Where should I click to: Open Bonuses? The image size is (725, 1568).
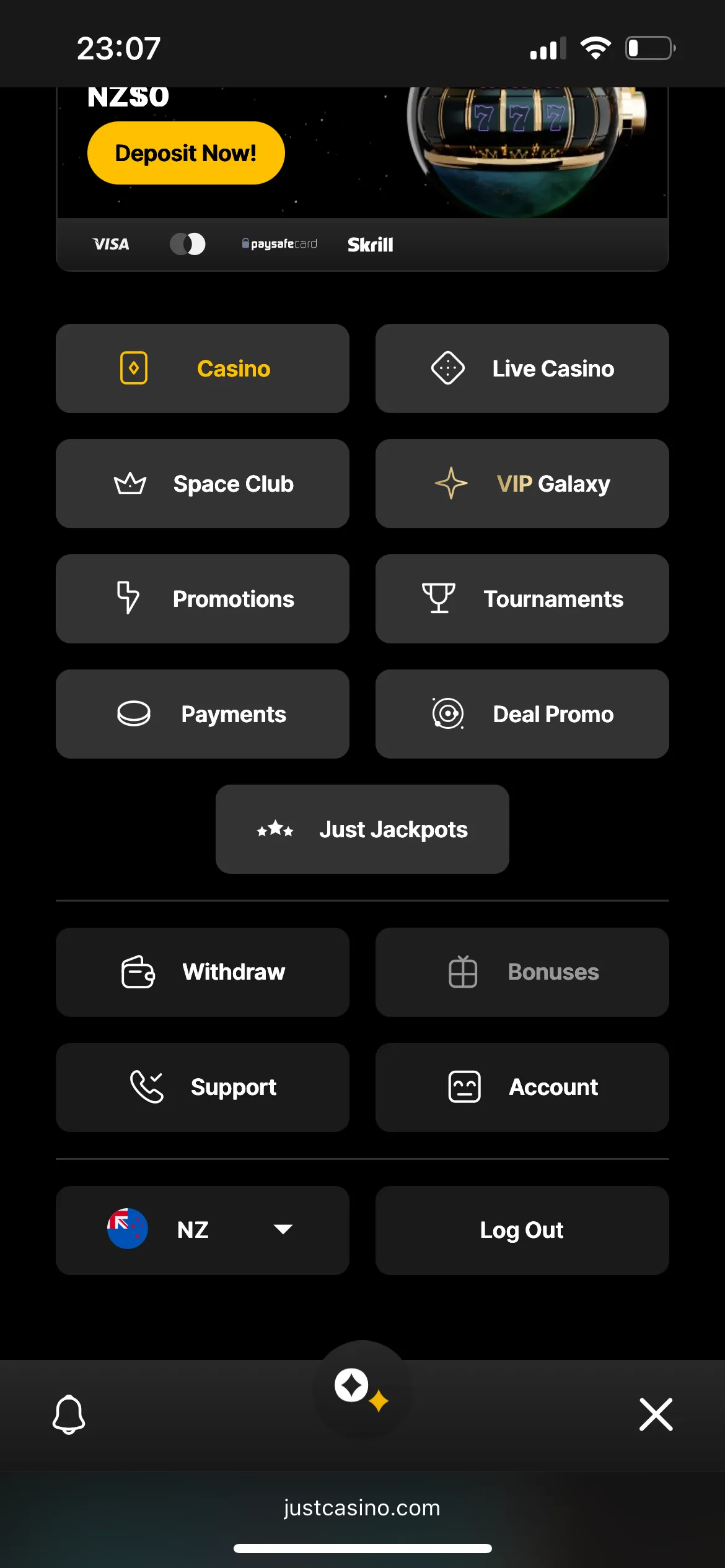tap(522, 972)
